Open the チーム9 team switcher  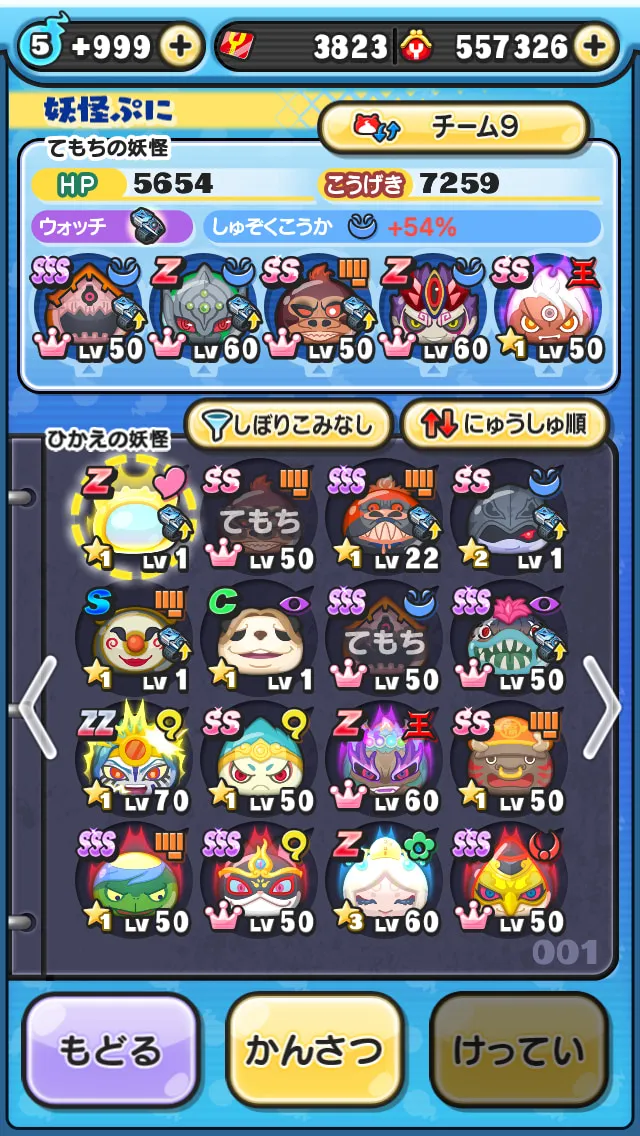pyautogui.click(x=454, y=128)
